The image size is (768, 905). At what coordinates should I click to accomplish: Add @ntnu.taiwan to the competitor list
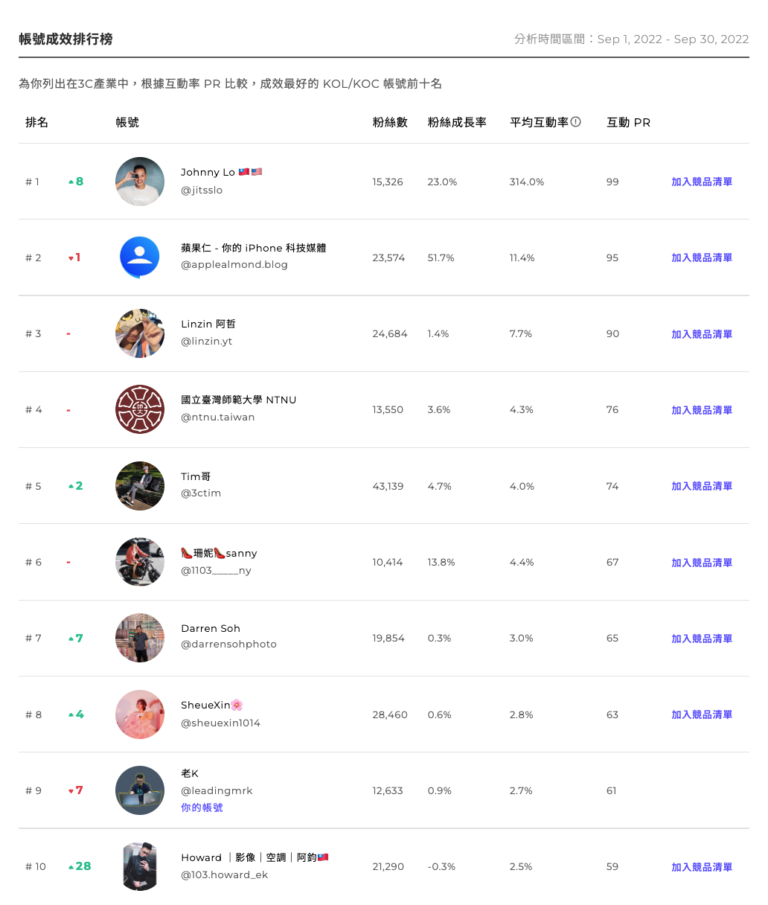click(701, 410)
